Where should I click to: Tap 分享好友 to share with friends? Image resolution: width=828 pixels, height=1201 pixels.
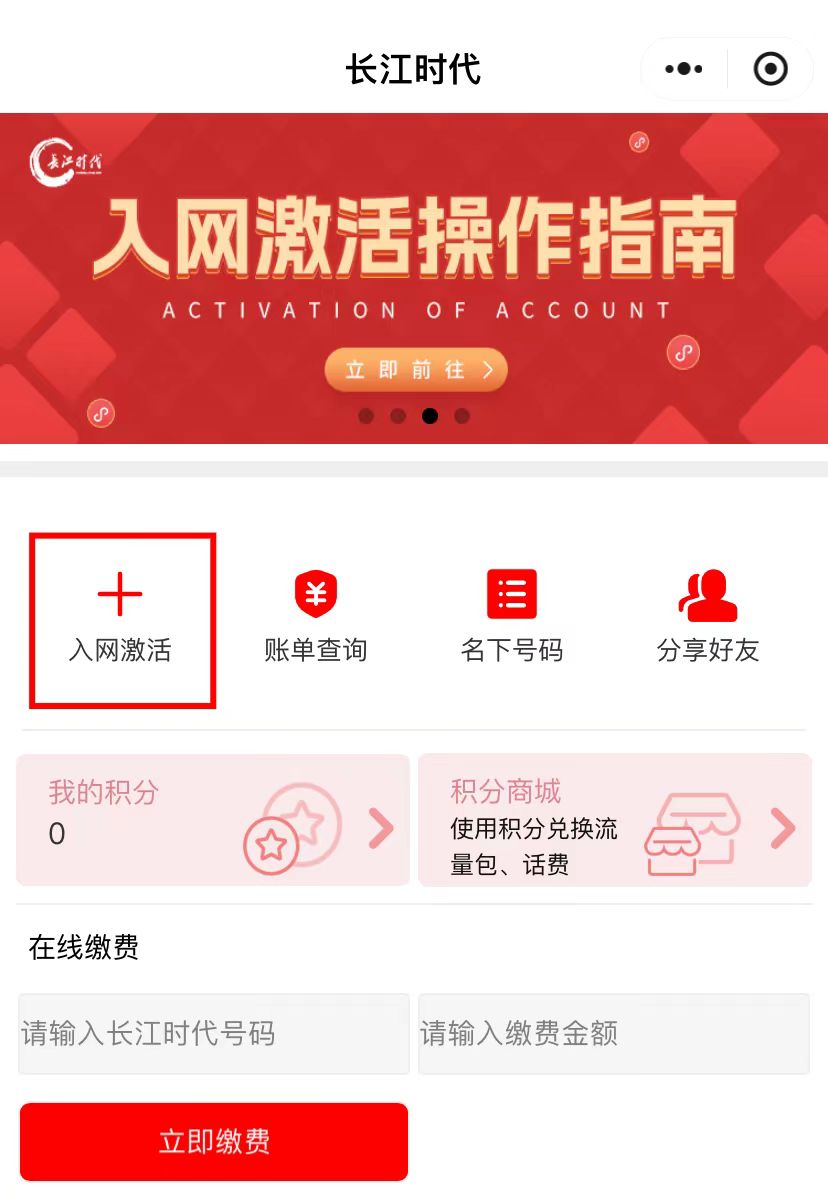click(708, 620)
